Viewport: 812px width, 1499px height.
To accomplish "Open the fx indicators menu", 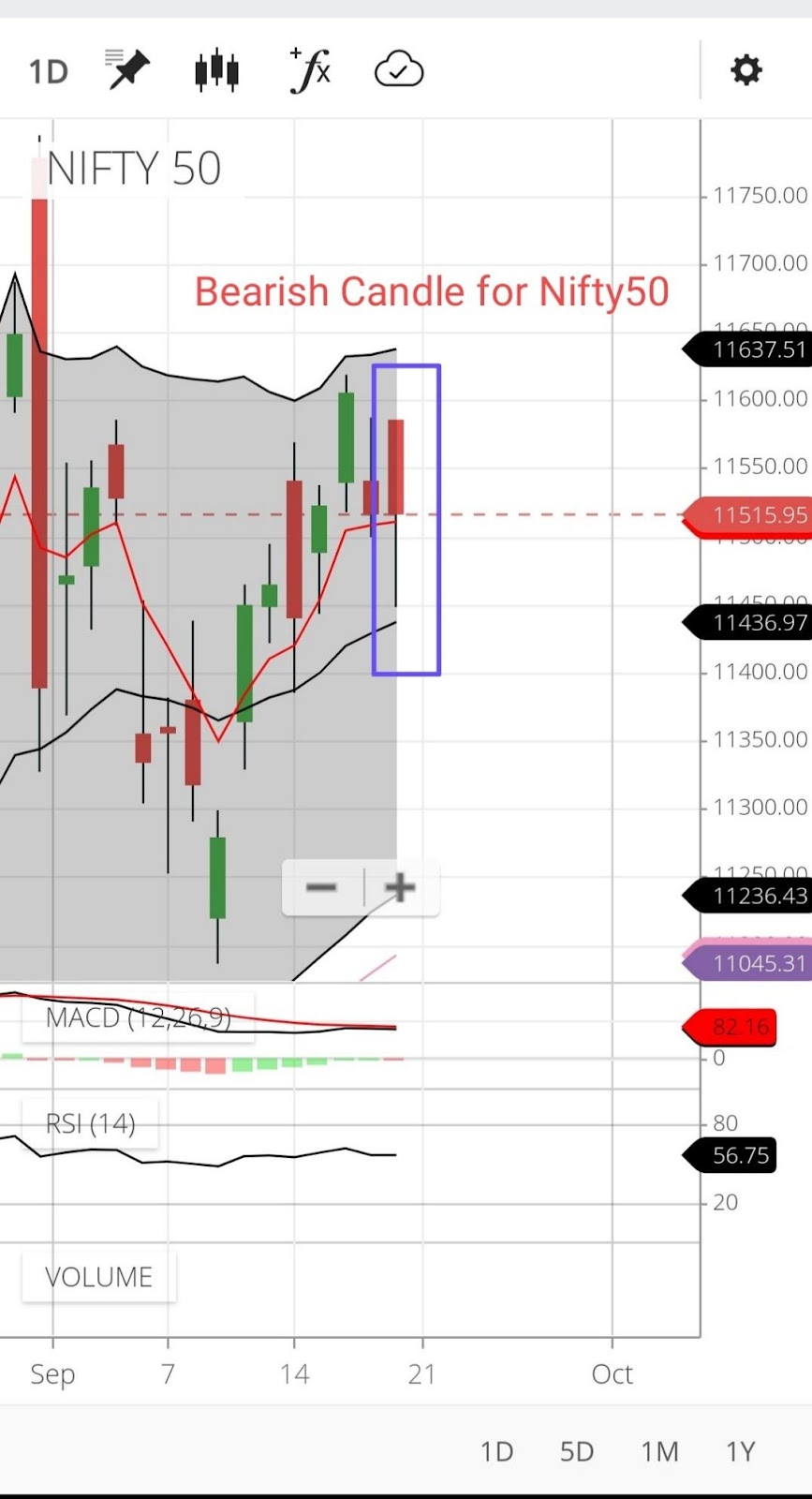I will tap(310, 70).
